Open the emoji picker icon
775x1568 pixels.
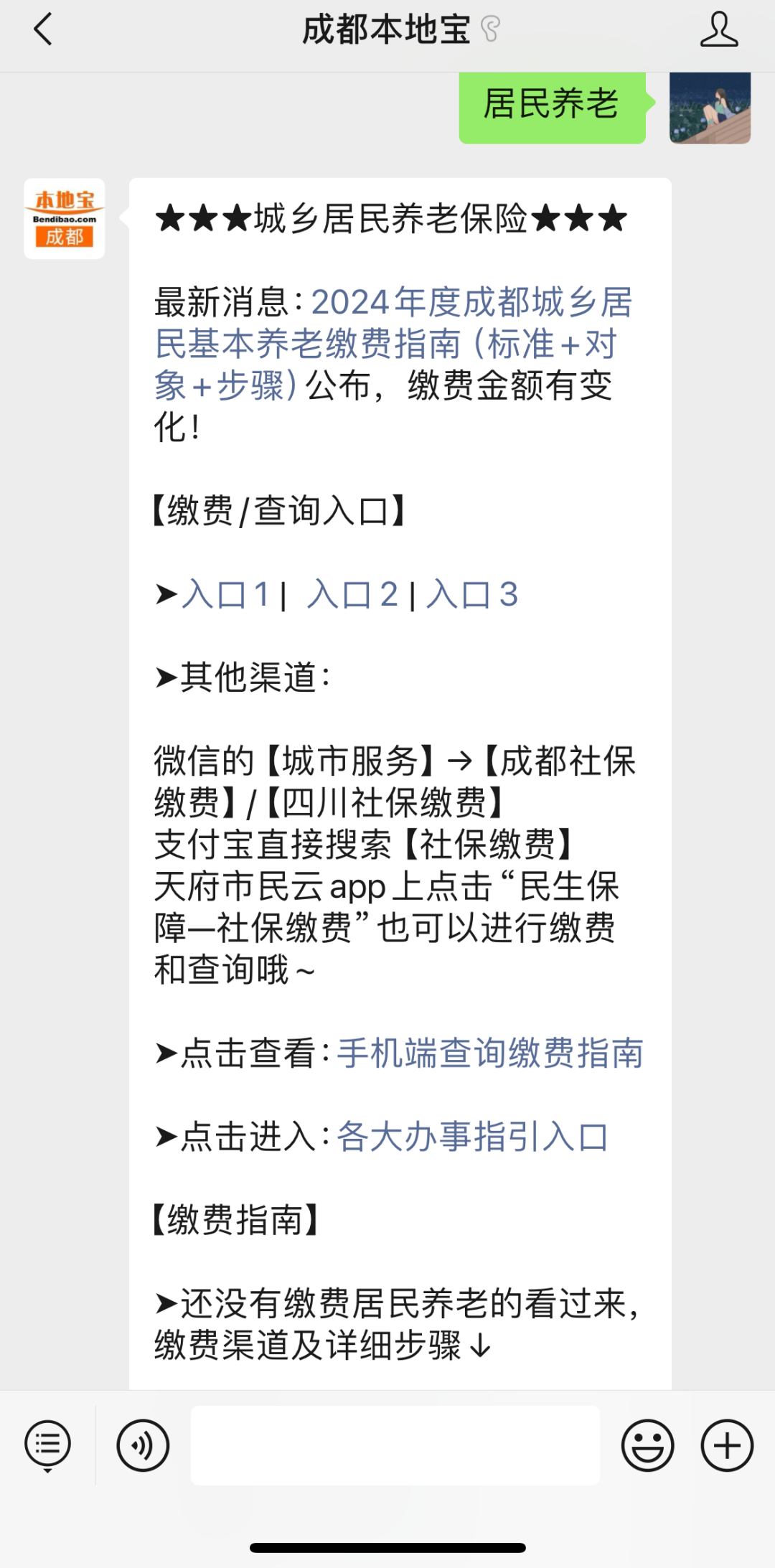[647, 1445]
